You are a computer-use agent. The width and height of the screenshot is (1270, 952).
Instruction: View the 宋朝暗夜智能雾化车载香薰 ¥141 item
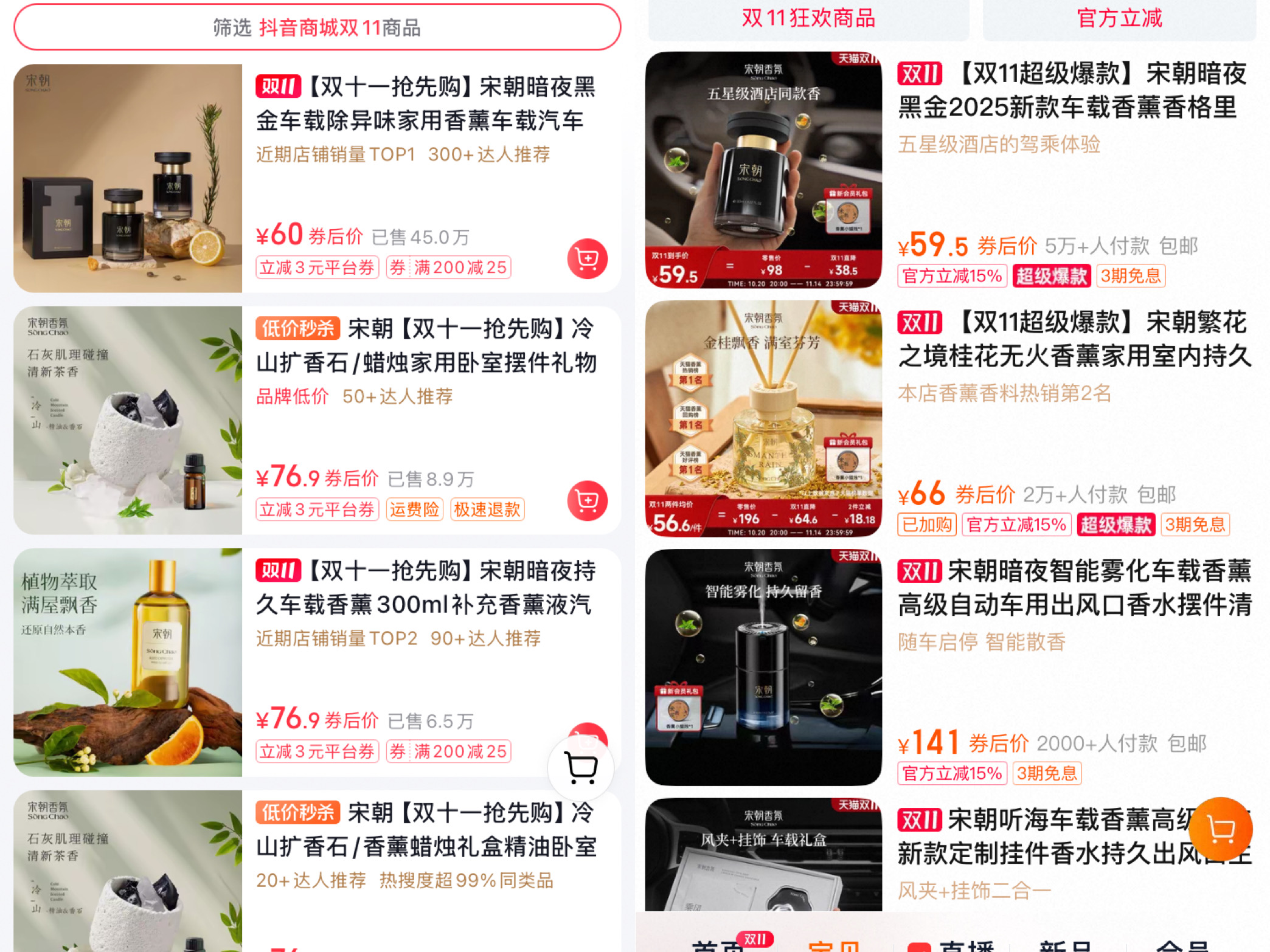click(x=1074, y=588)
